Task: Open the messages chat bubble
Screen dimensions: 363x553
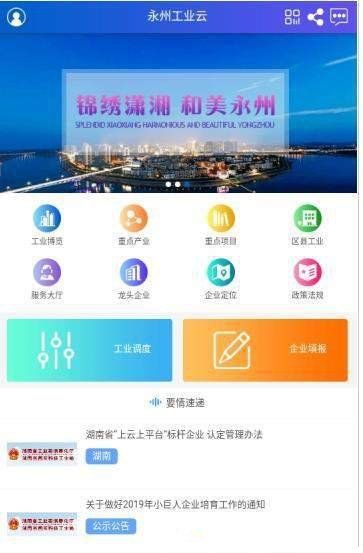Action: point(339,17)
